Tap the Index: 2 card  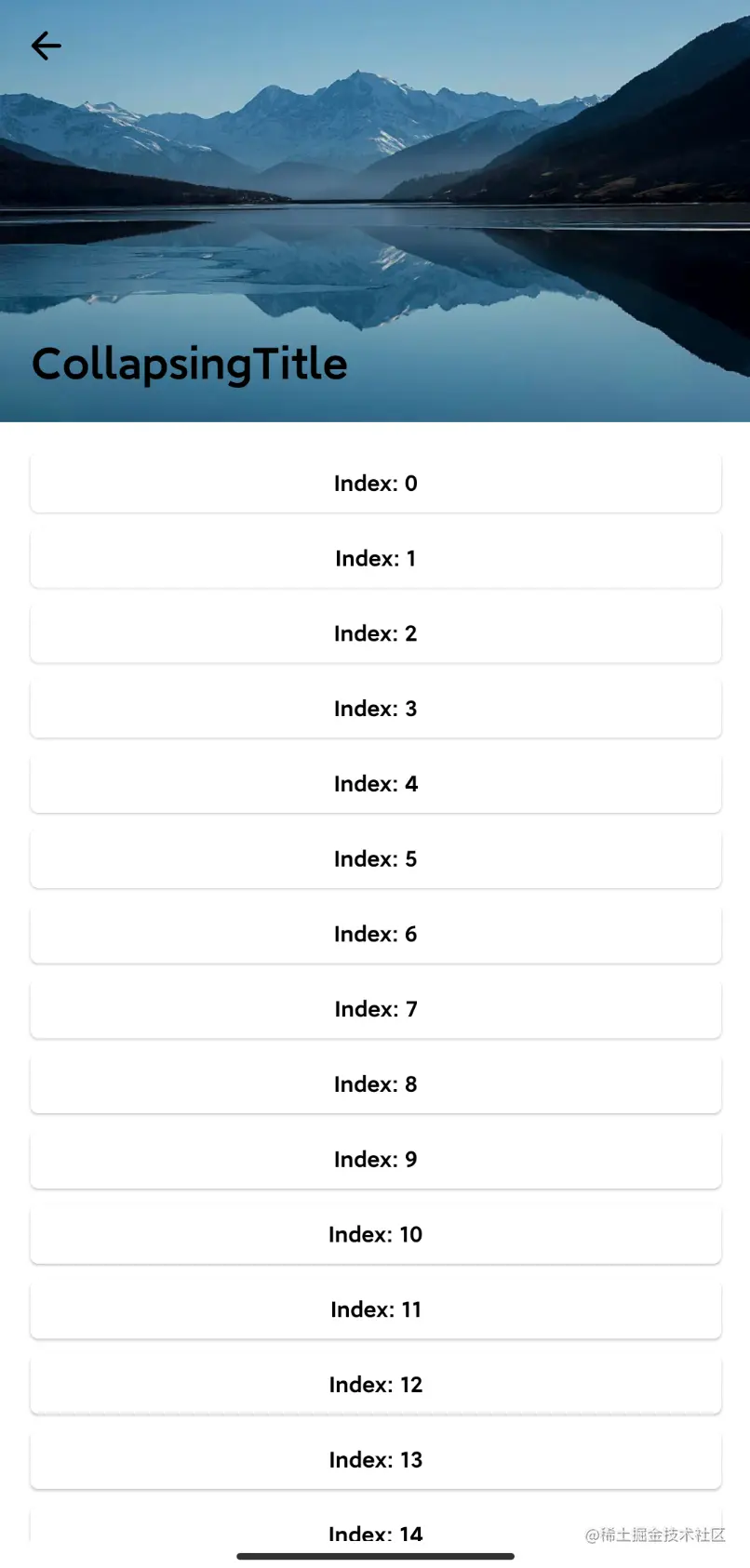(375, 633)
